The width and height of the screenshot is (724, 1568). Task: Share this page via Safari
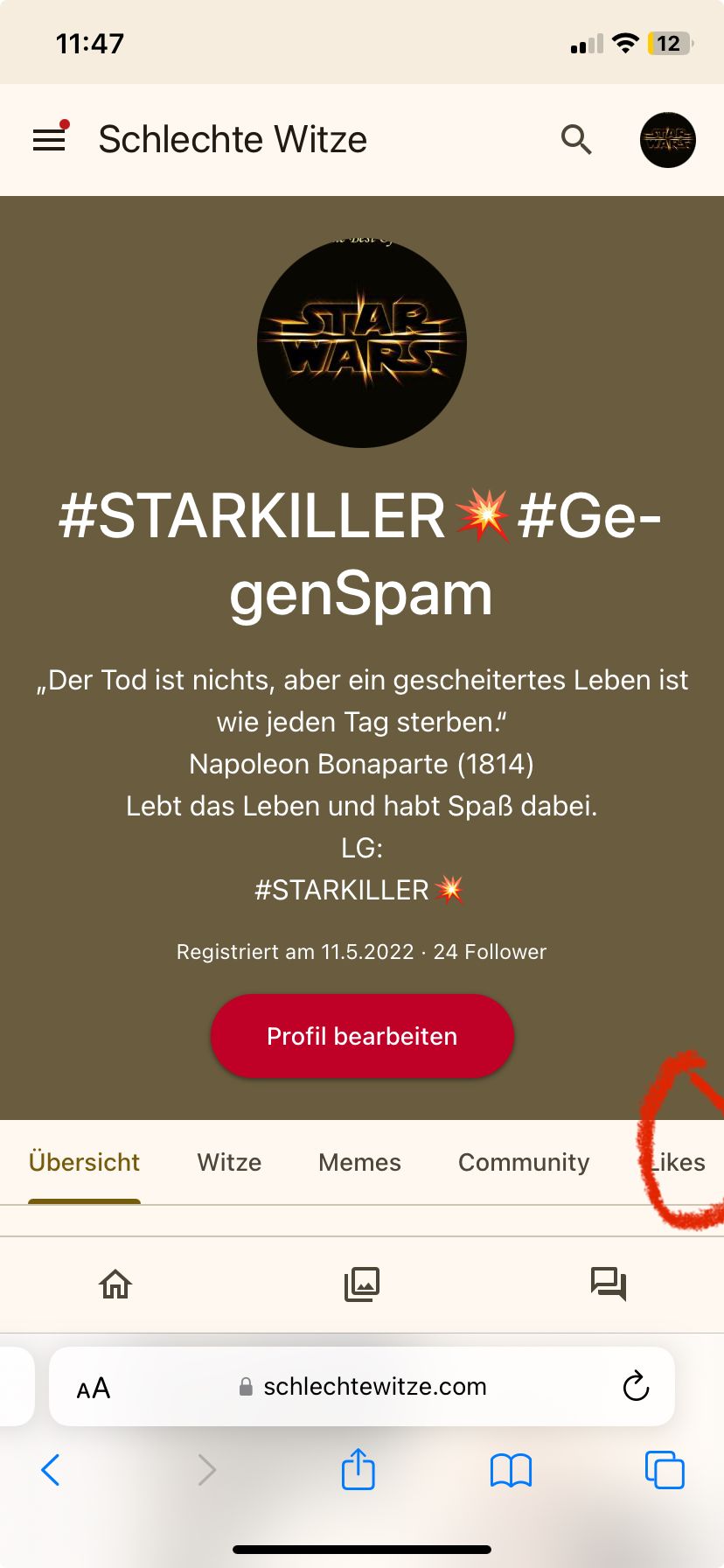click(358, 1468)
